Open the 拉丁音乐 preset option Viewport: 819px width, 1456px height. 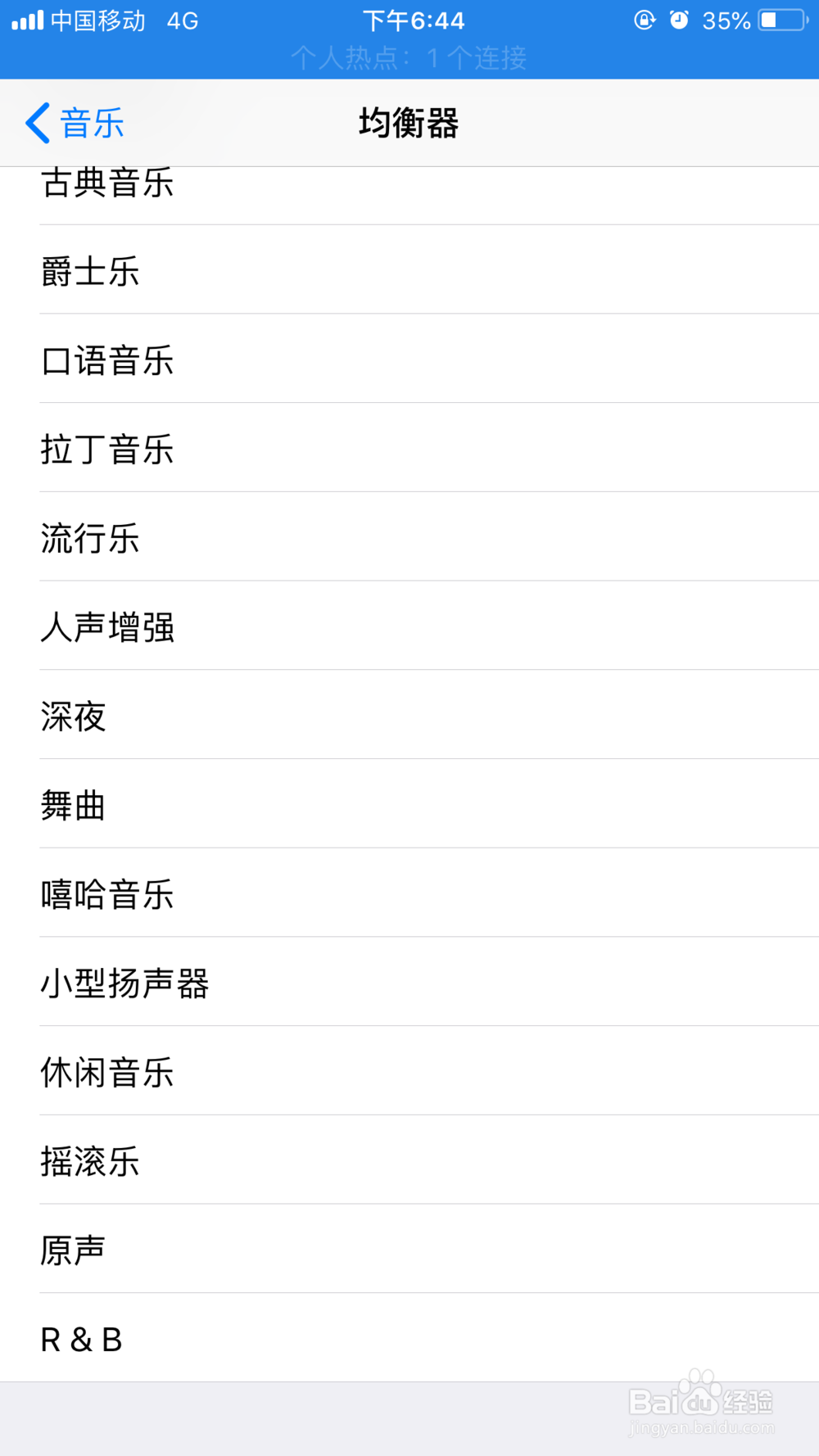(x=107, y=450)
